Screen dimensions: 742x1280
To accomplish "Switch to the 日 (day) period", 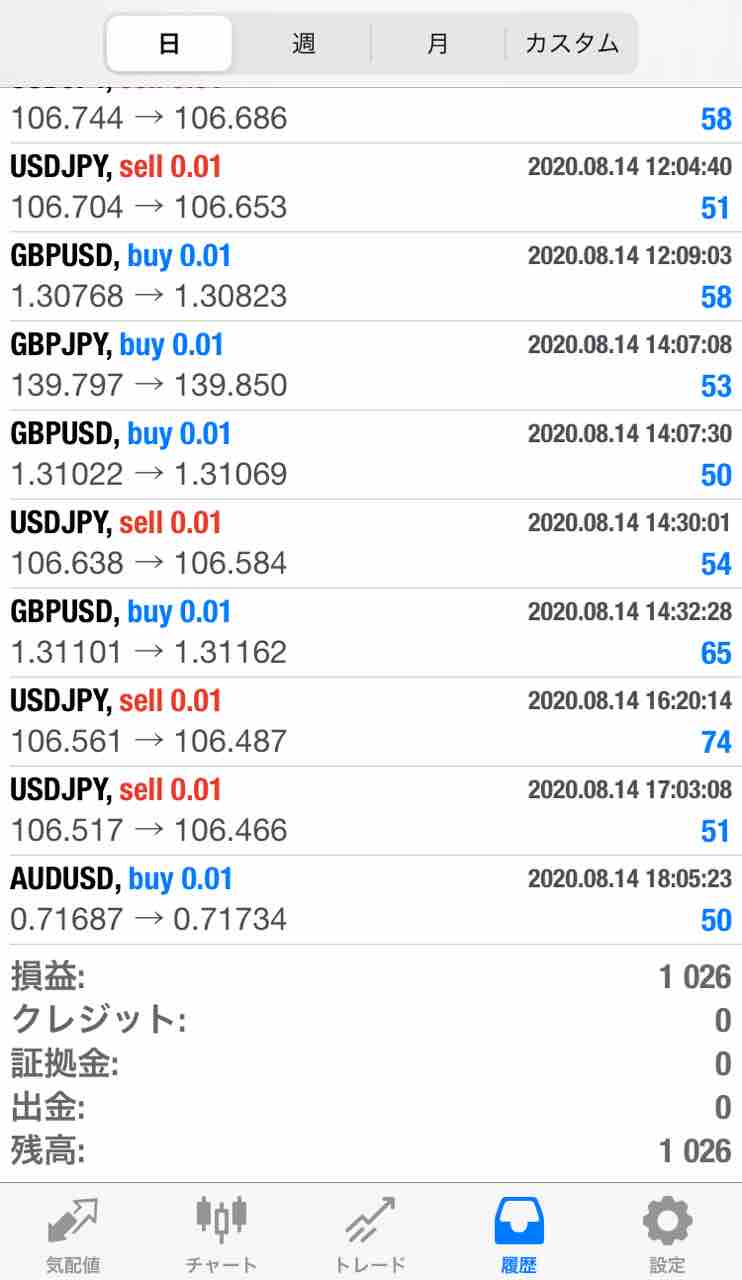I will (169, 44).
